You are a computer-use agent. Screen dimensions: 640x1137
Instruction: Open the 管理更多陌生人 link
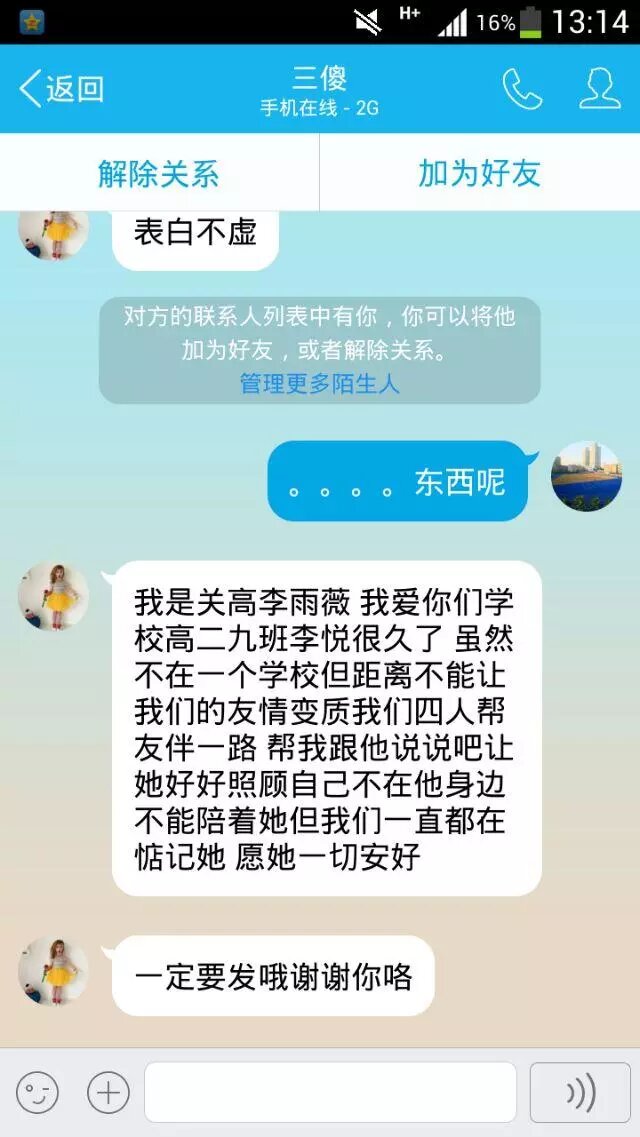[319, 383]
